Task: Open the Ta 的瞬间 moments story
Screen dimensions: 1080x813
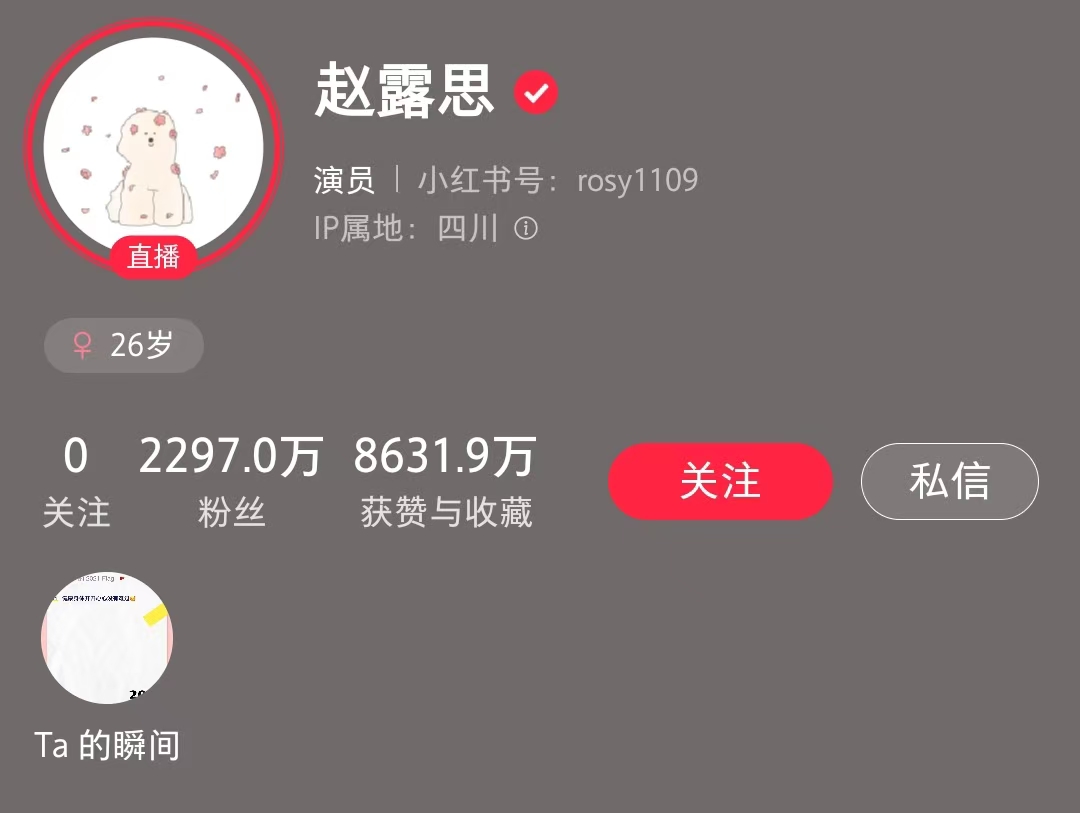Action: [x=107, y=639]
